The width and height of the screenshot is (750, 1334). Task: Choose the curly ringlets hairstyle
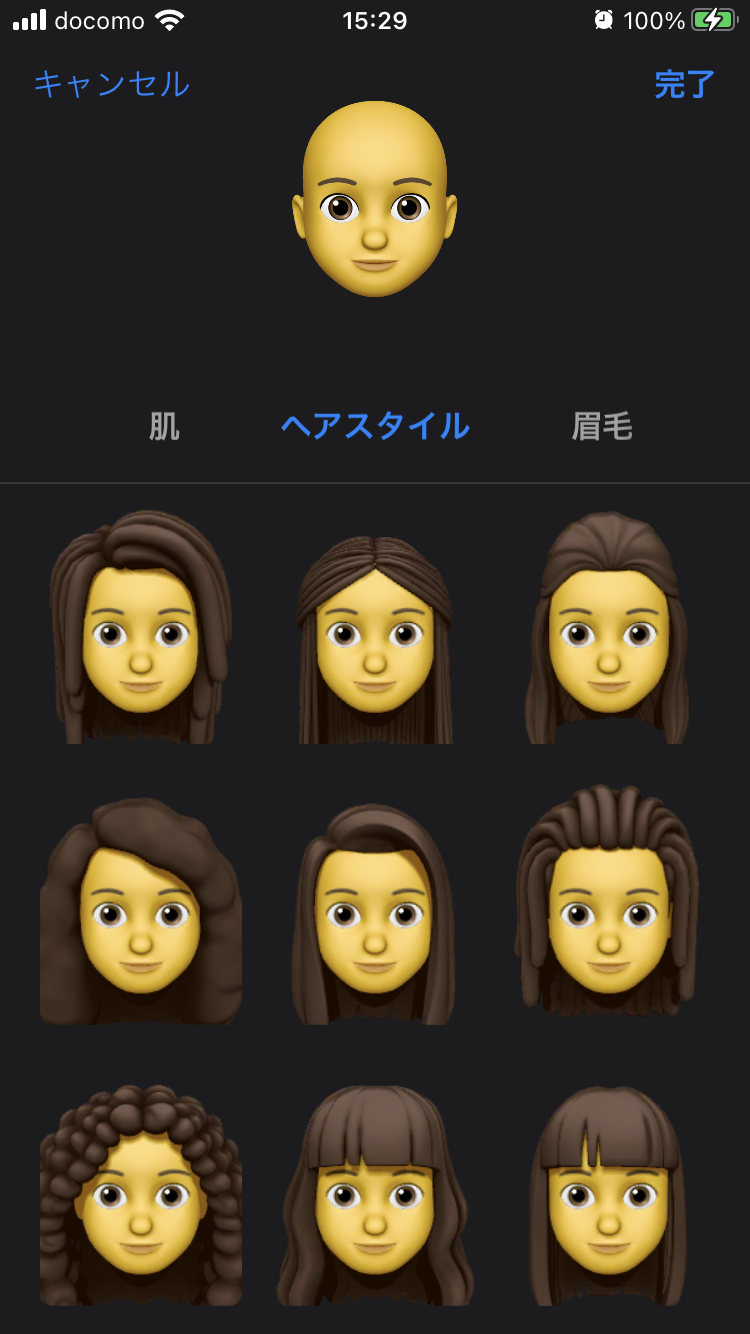pos(141,1195)
